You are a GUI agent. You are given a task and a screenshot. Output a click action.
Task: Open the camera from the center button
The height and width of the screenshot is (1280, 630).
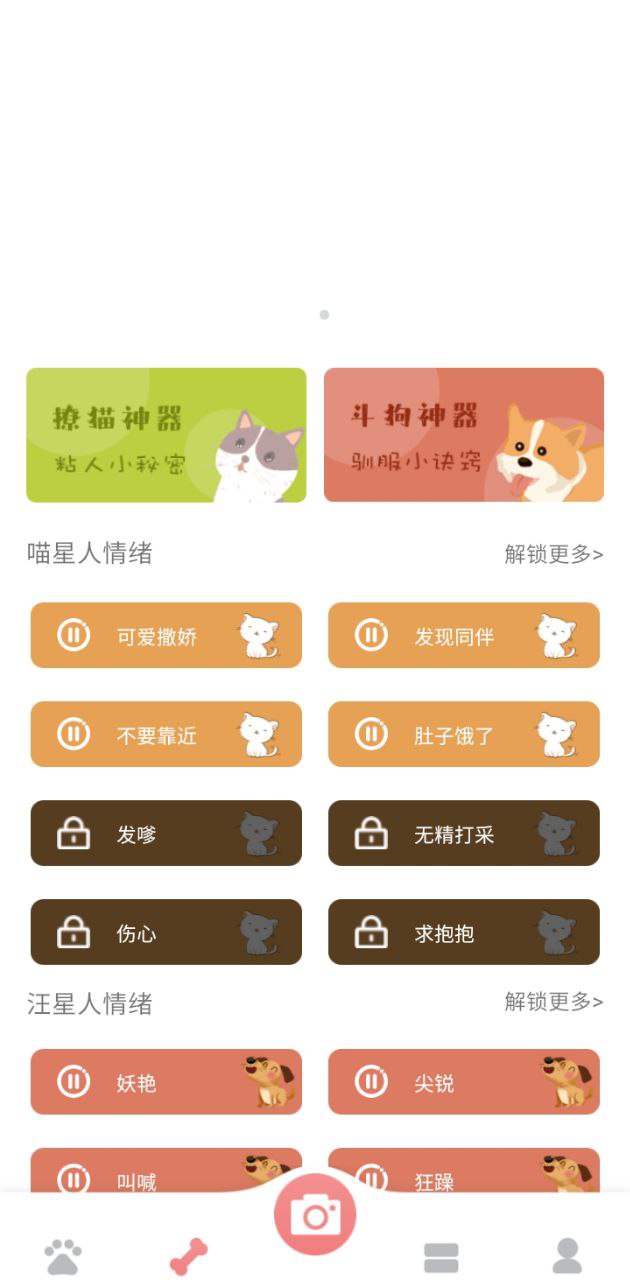point(315,1215)
